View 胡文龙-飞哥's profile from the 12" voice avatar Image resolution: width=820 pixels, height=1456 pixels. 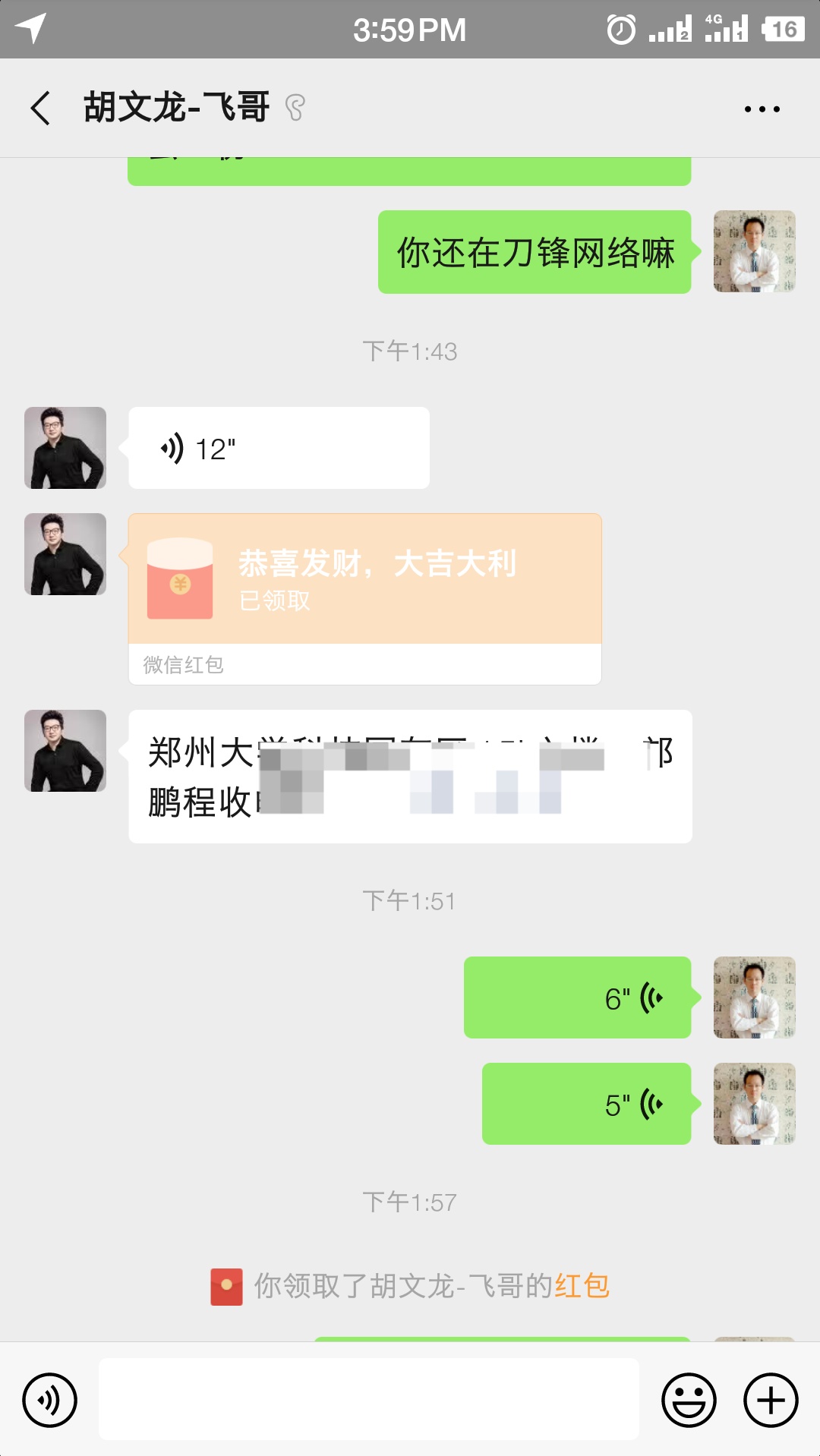coord(65,448)
